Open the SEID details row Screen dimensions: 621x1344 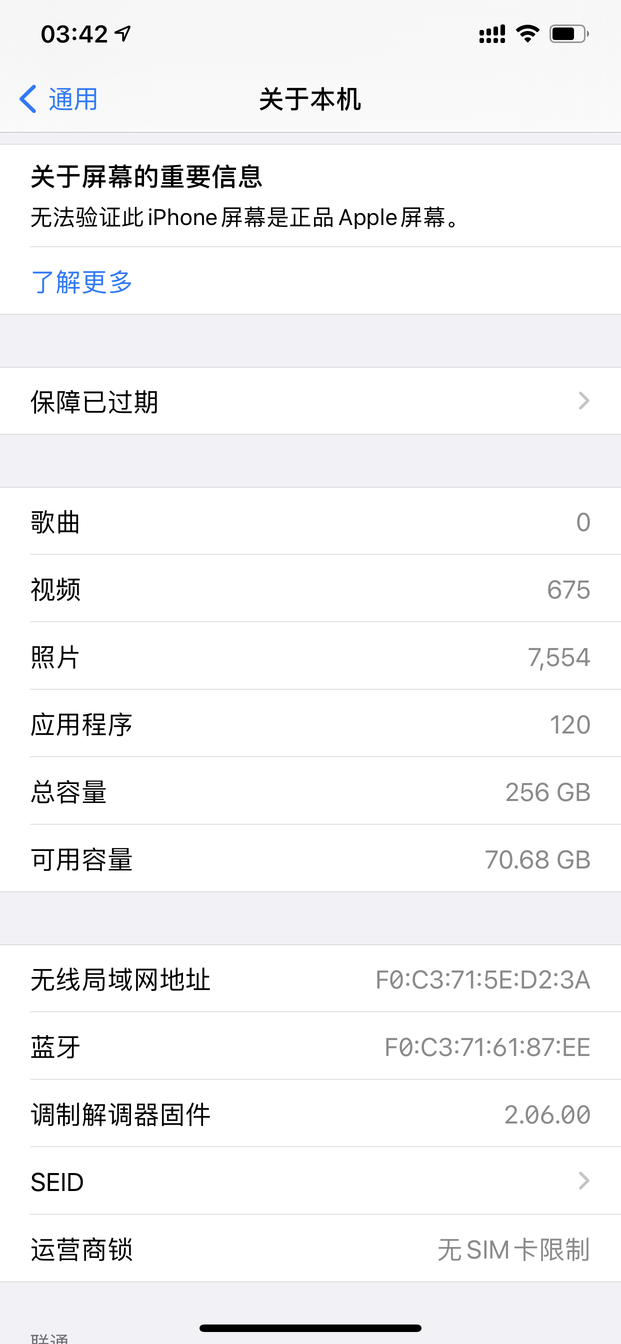coord(310,1181)
